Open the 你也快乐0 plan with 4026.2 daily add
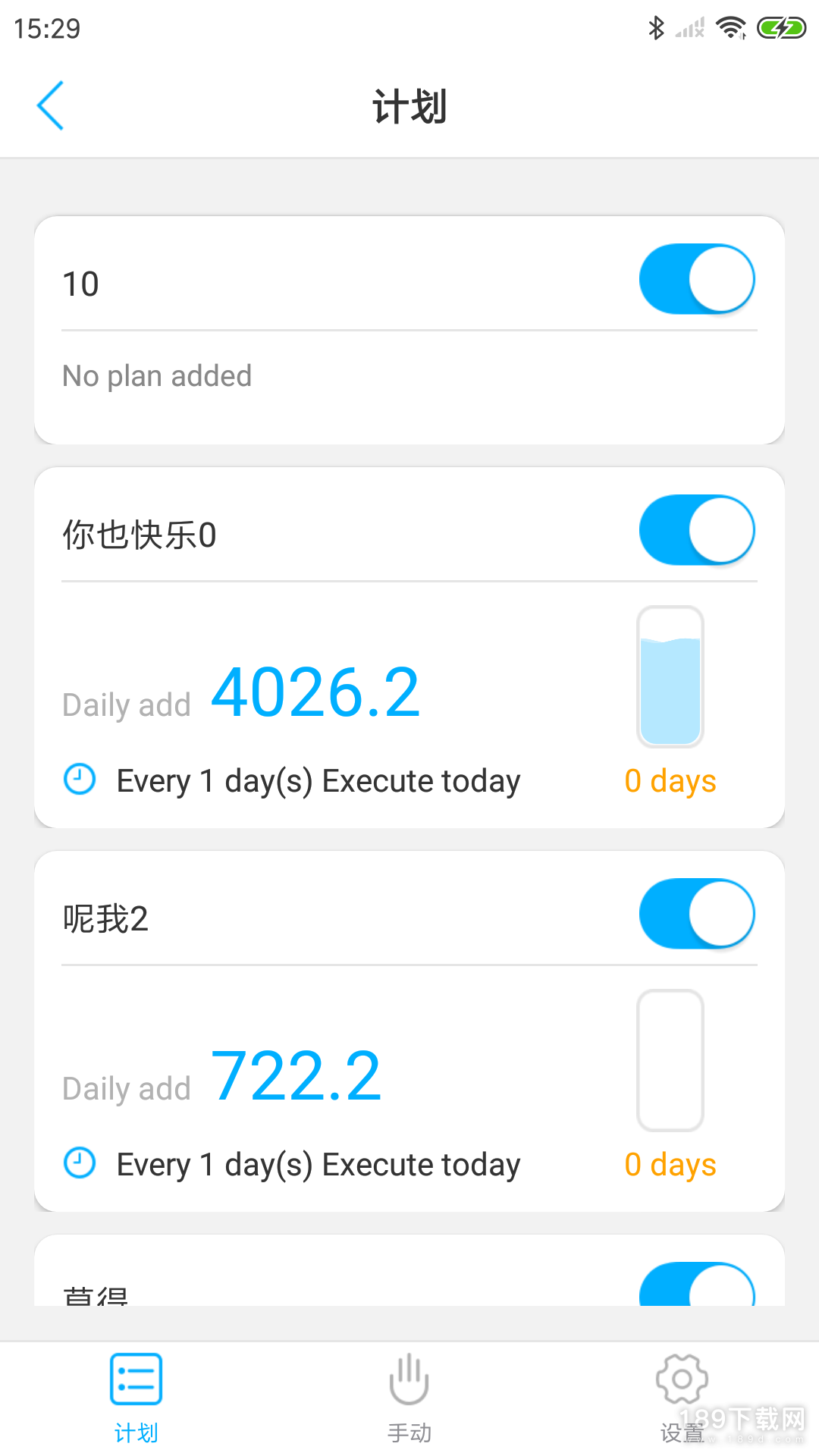This screenshot has height=1456, width=819. click(409, 648)
